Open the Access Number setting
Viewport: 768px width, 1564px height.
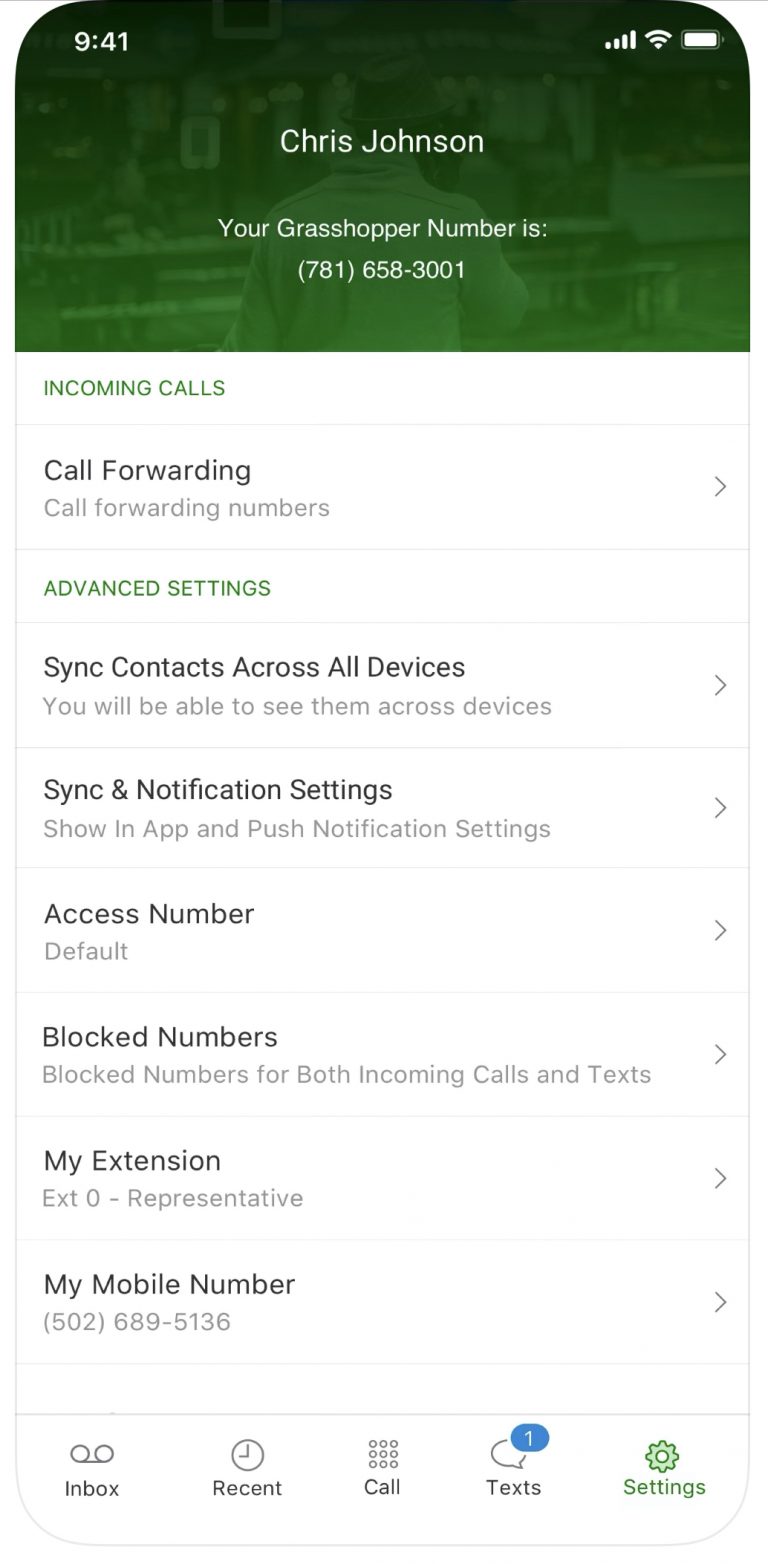coord(382,931)
